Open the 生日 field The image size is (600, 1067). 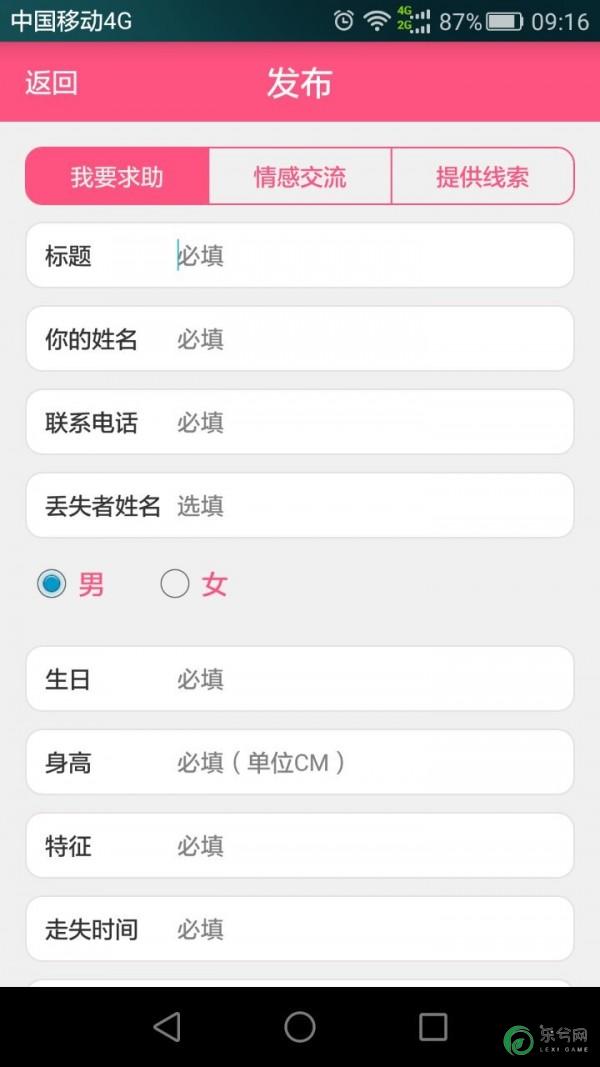(300, 679)
